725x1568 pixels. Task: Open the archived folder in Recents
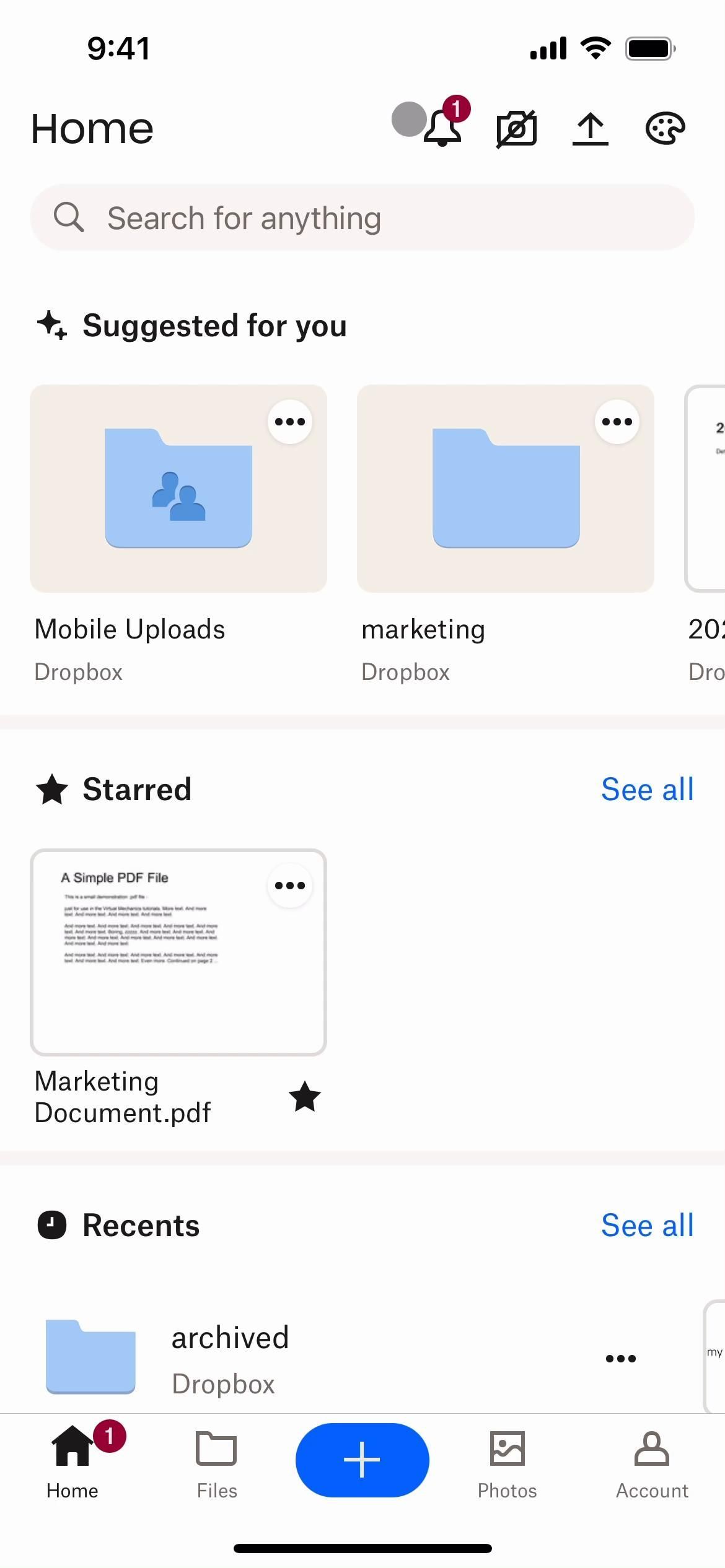click(229, 1359)
